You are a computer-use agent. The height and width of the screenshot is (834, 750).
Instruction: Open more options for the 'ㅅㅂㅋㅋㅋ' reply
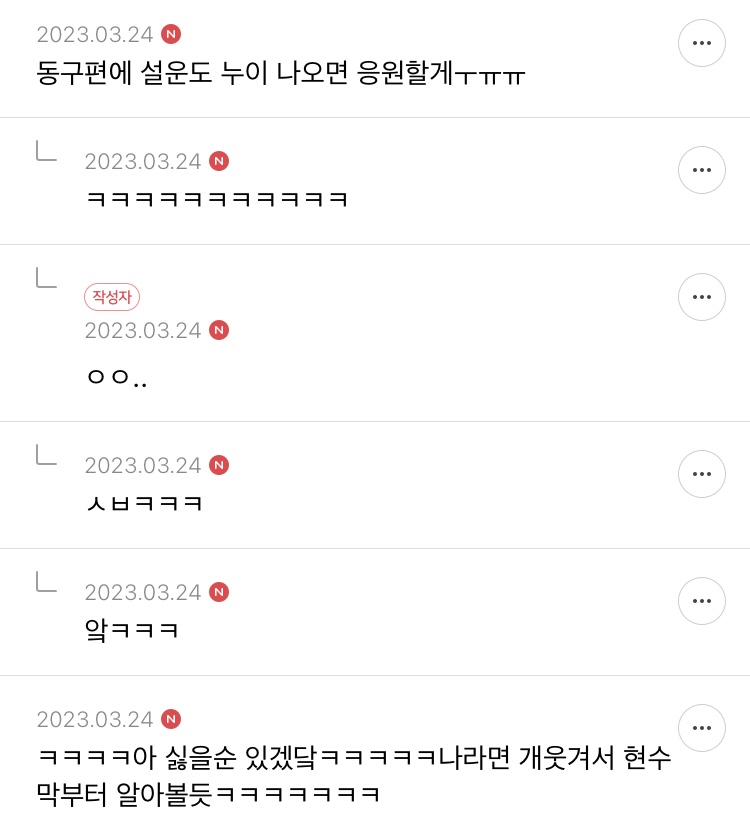(x=702, y=474)
